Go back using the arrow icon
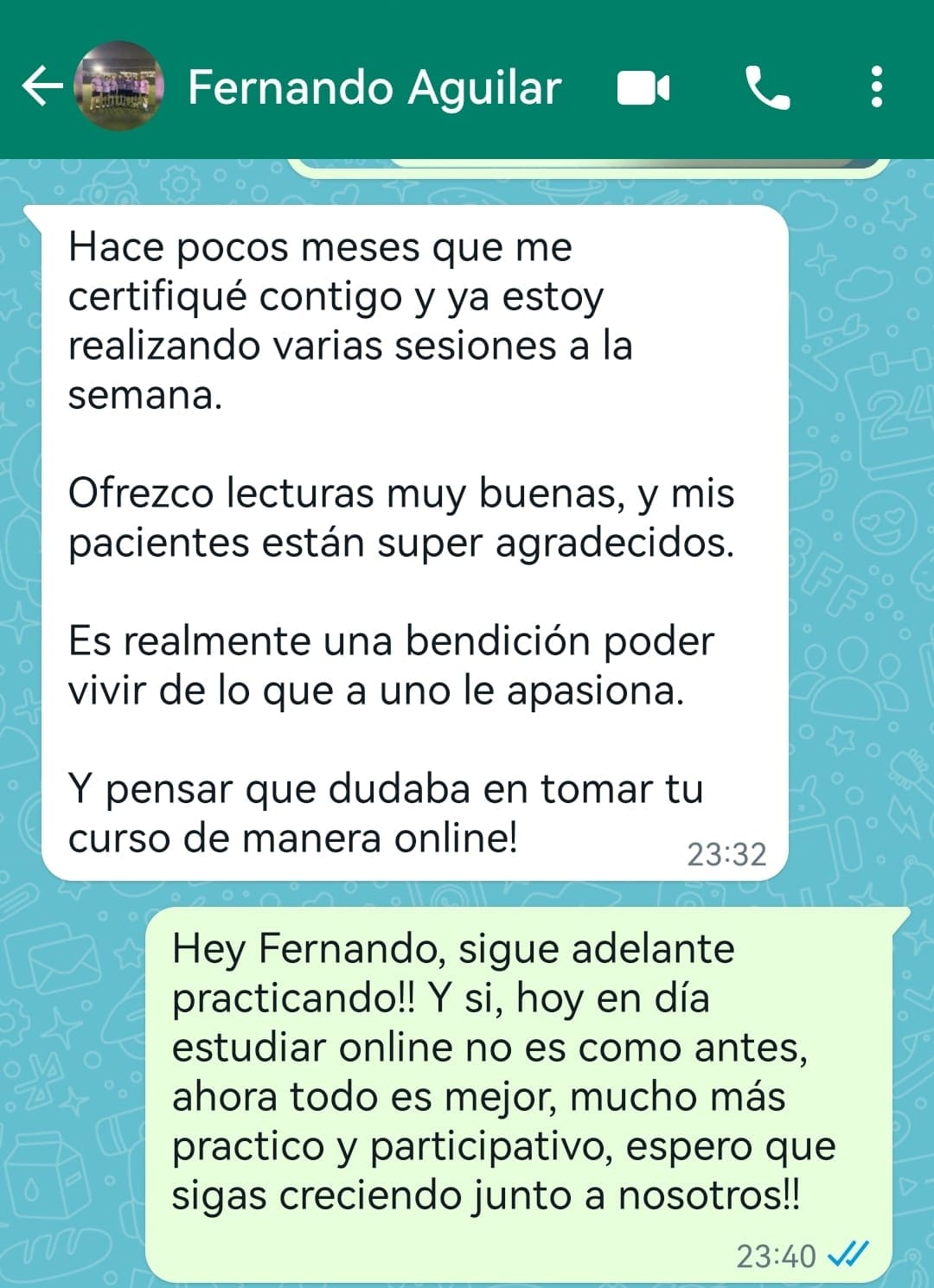 coord(42,86)
